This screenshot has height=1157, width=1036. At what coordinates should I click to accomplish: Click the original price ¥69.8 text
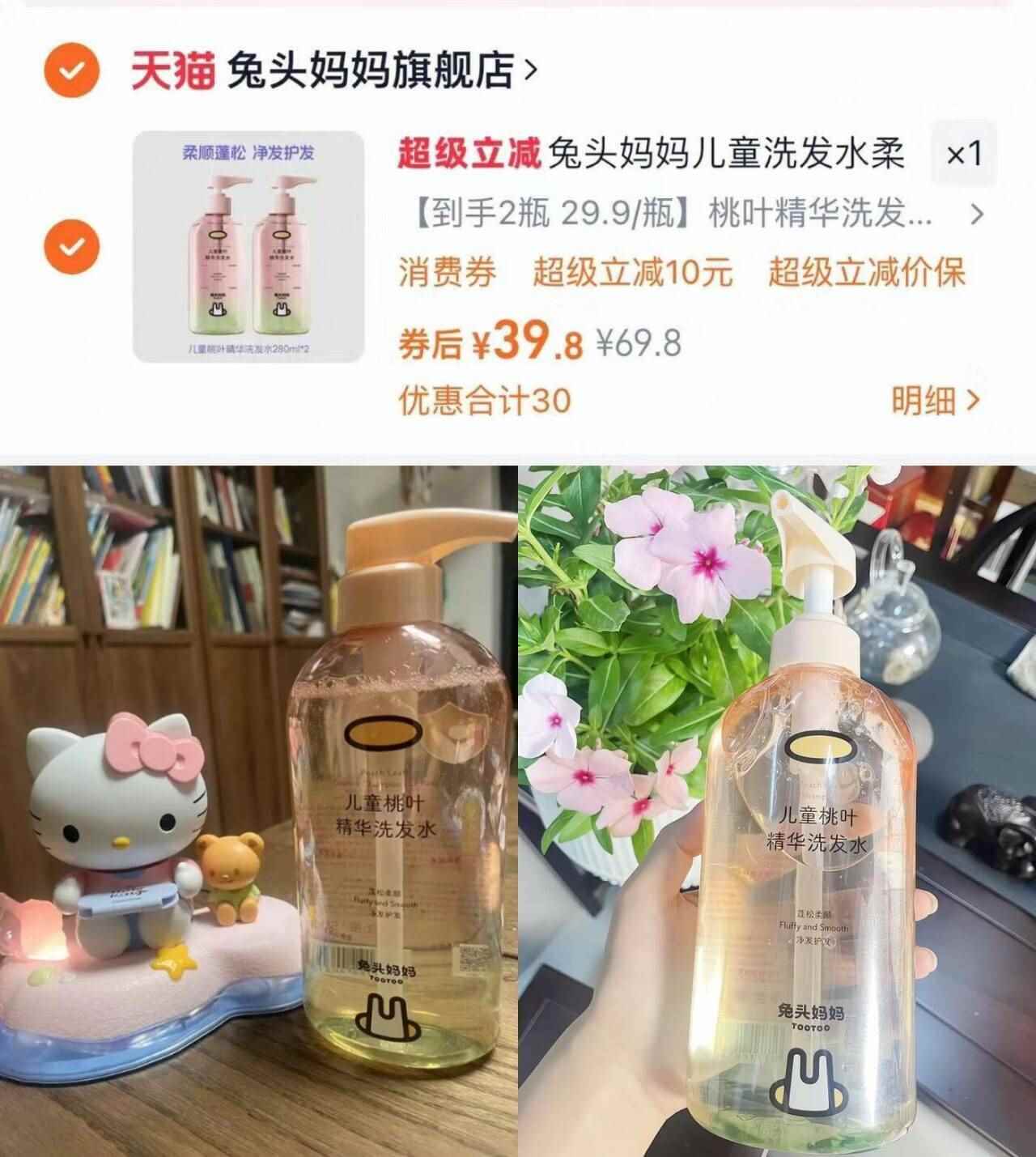[639, 343]
